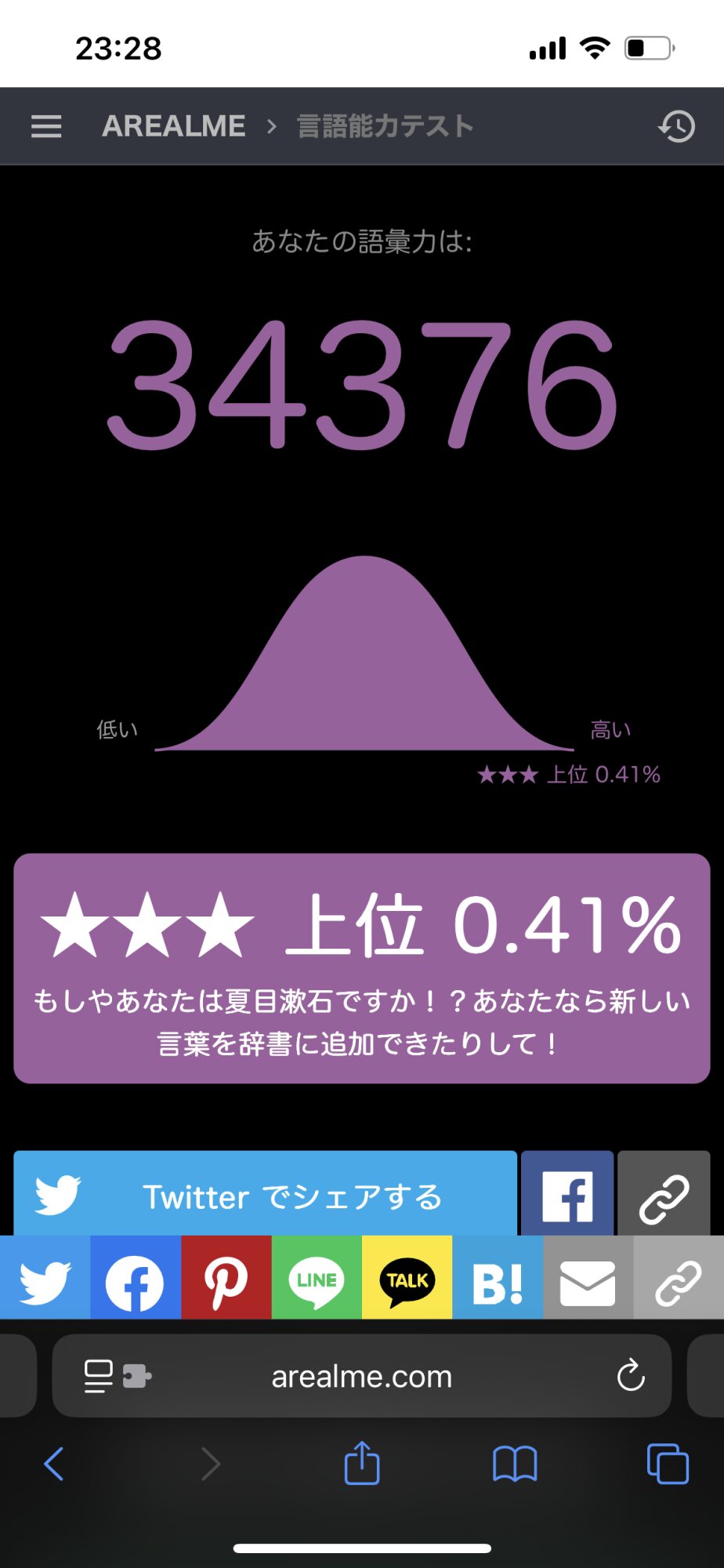This screenshot has width=724, height=1568.
Task: Share via round Facebook icon in the sticky bar
Action: point(135,1280)
